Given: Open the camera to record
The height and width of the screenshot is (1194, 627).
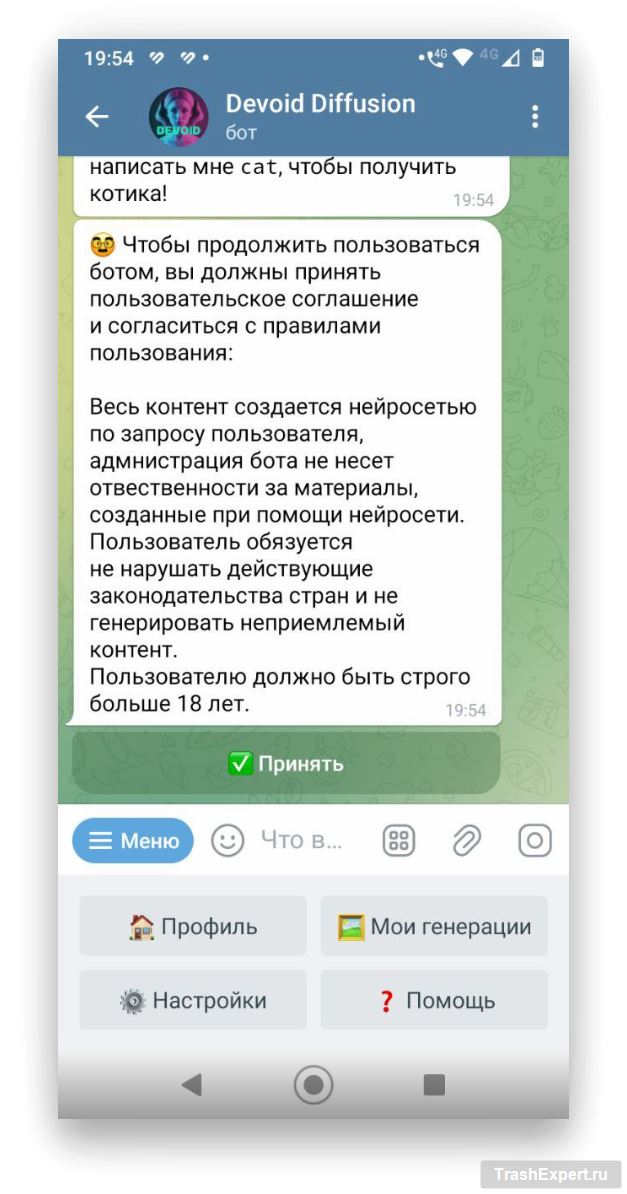Looking at the screenshot, I should point(535,841).
